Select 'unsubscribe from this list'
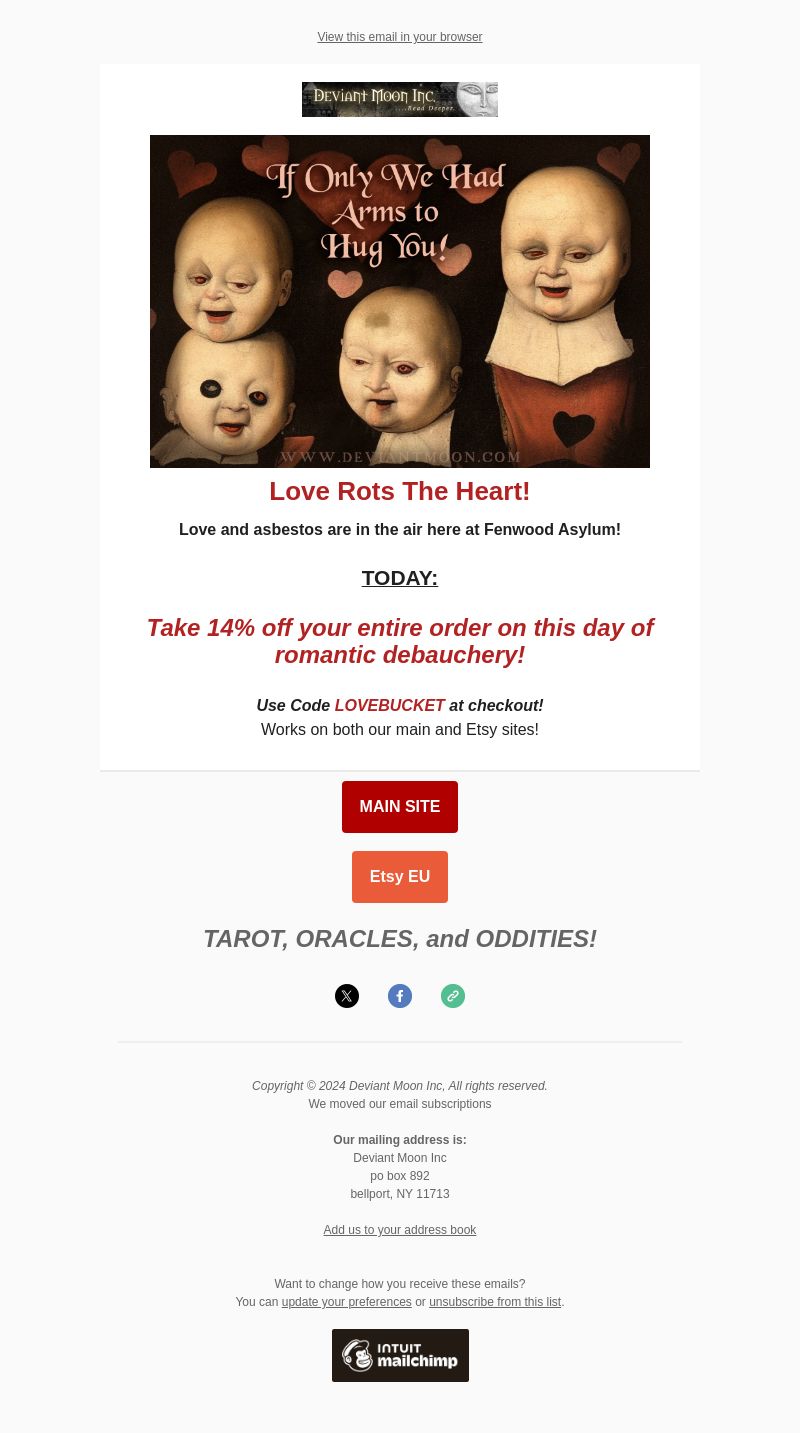Viewport: 800px width, 1433px height. click(494, 1302)
